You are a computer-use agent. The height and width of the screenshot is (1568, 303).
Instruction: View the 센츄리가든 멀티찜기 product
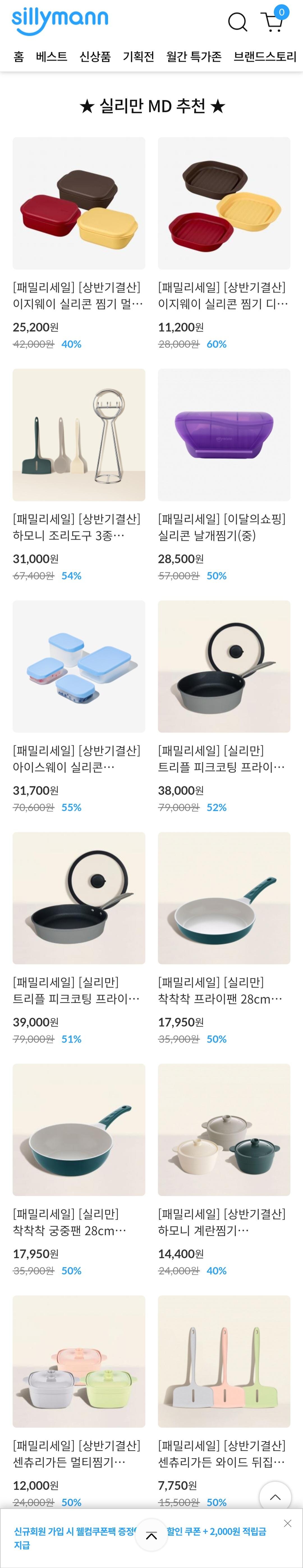click(79, 1361)
